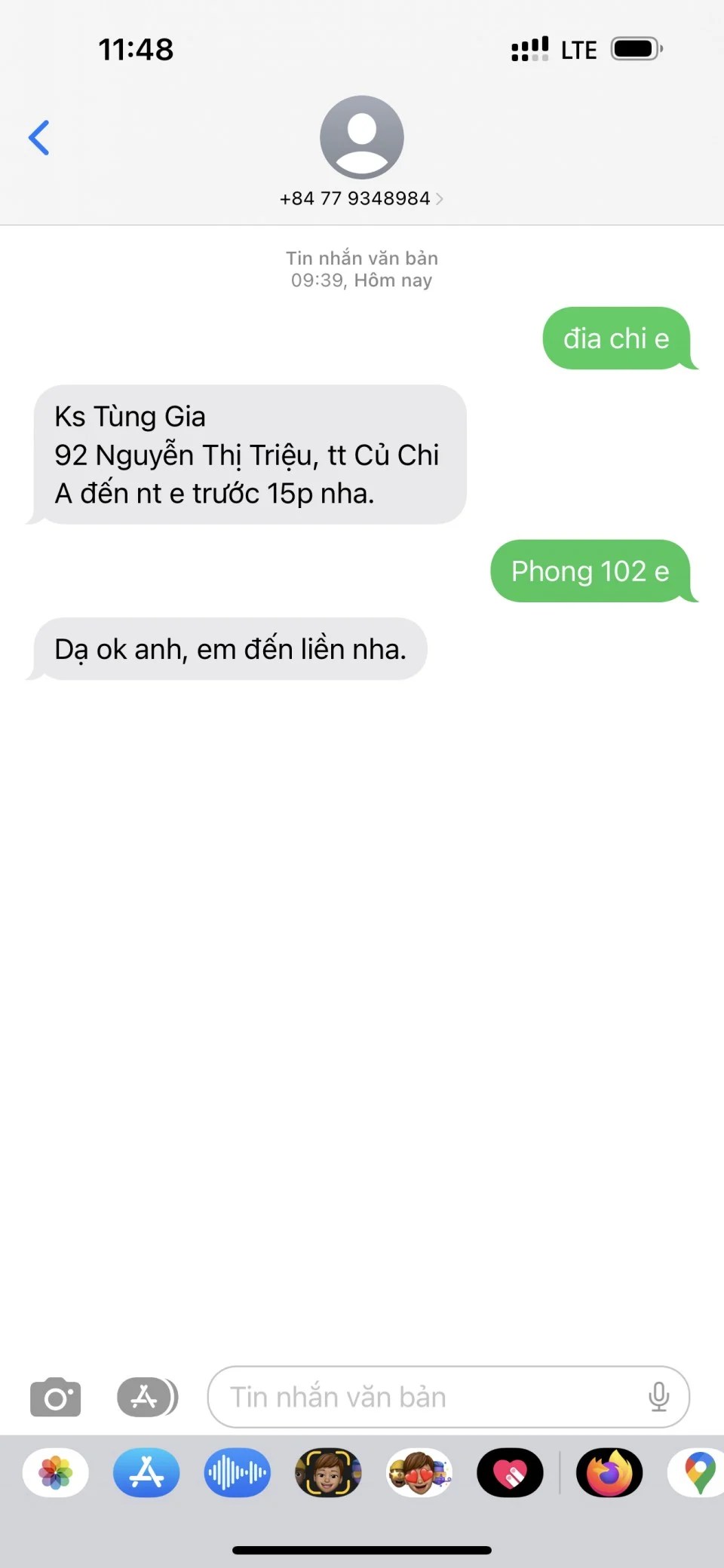
Task: Toggle the App Store apps drawer
Action: [x=147, y=1397]
